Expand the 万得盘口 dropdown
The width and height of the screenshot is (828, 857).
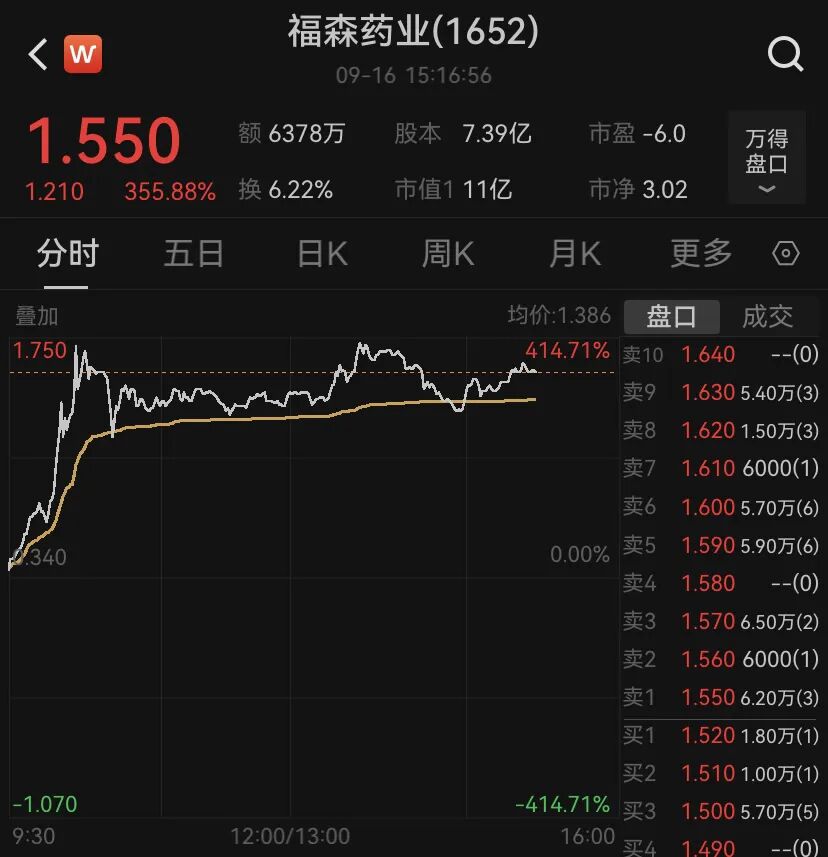tap(767, 157)
